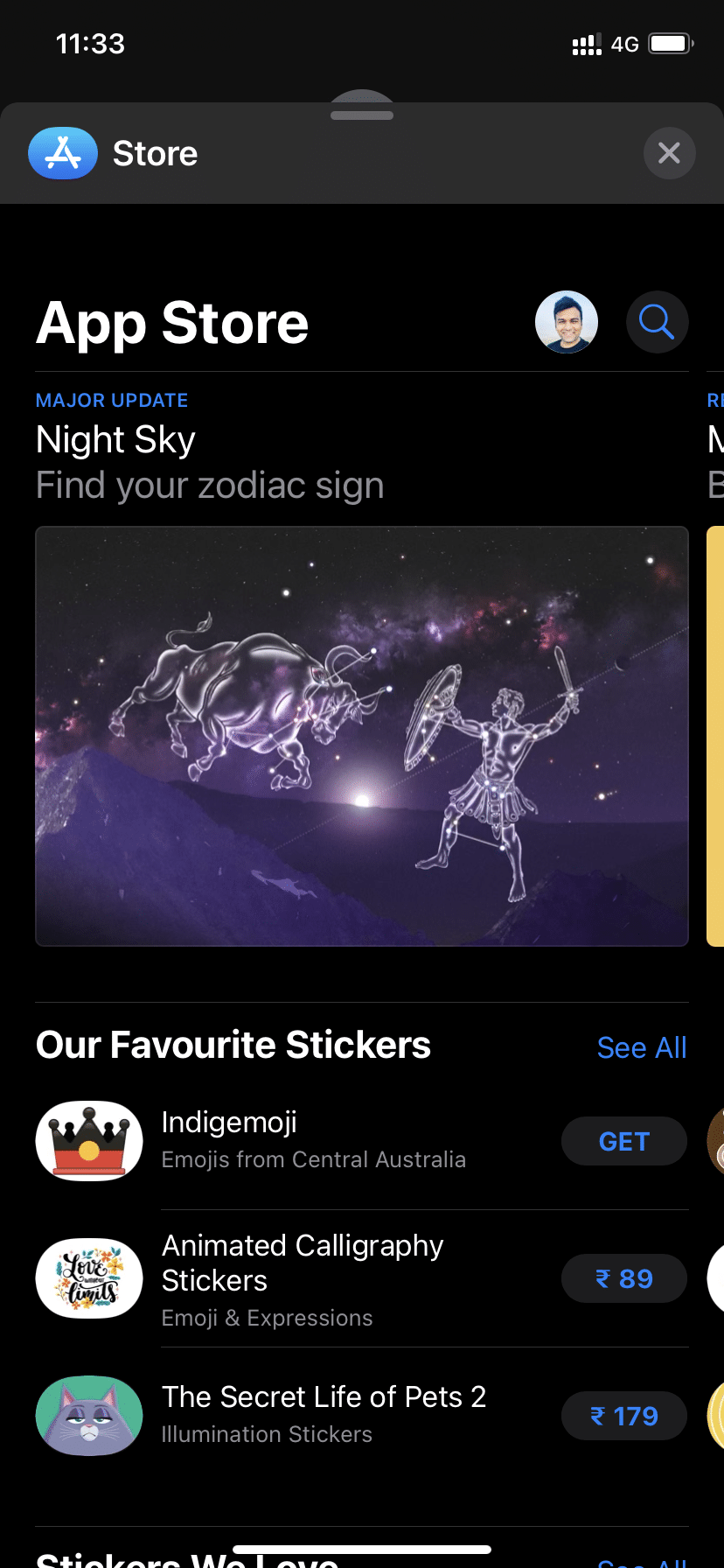This screenshot has width=724, height=1568.
Task: Open the Night Sky featured card
Action: [361, 735]
